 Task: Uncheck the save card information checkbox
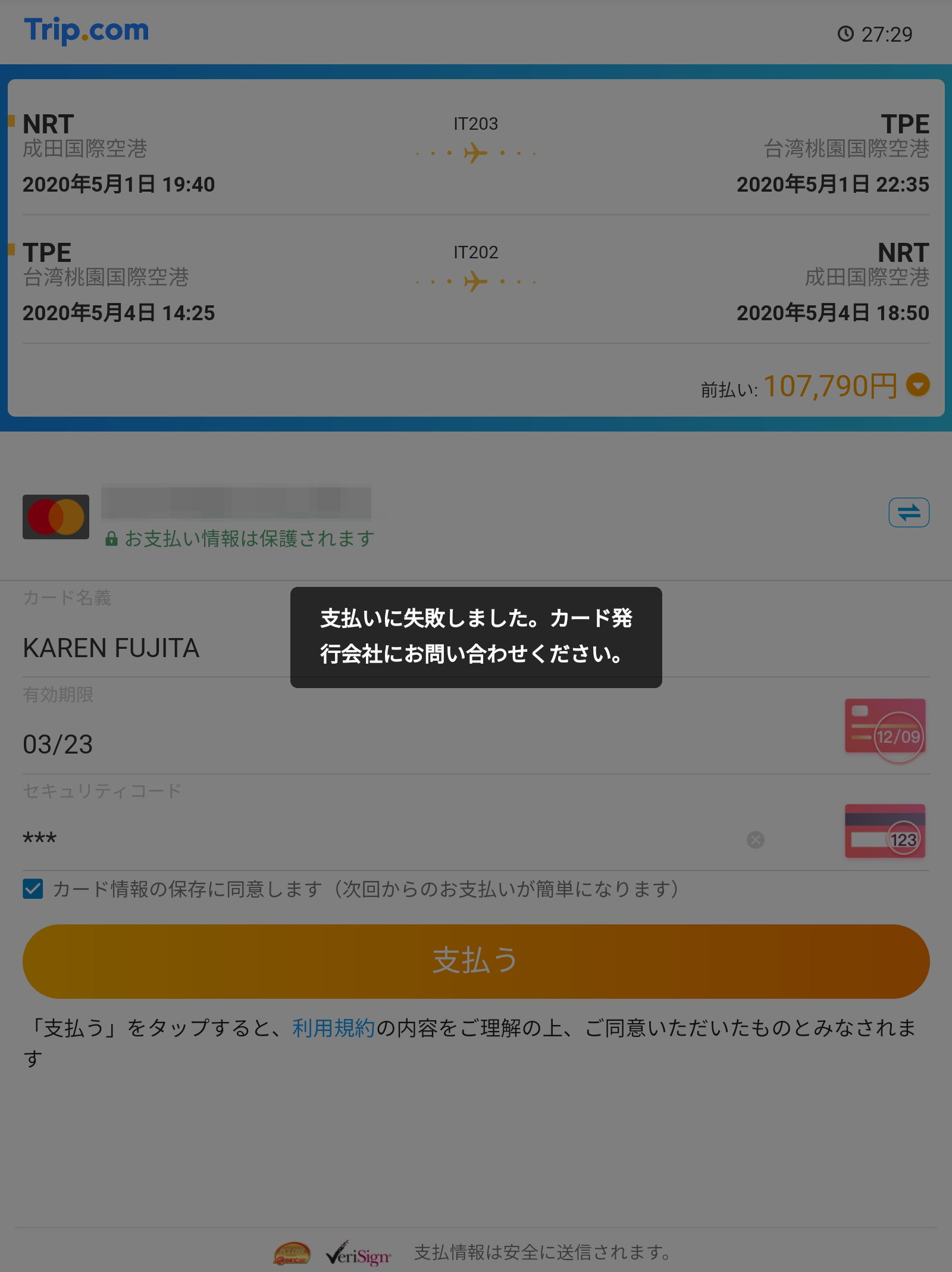33,889
